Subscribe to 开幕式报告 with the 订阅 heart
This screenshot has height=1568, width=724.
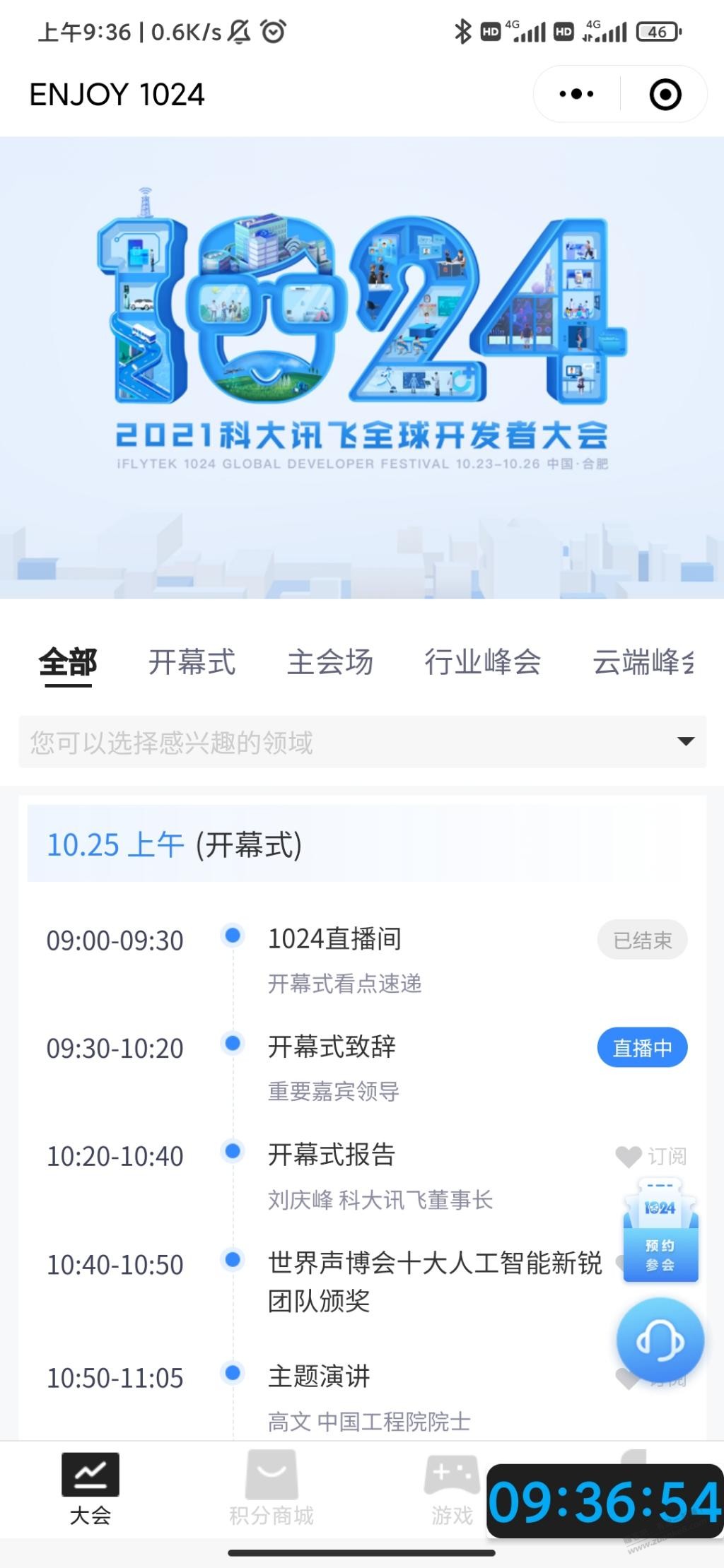tap(650, 1156)
